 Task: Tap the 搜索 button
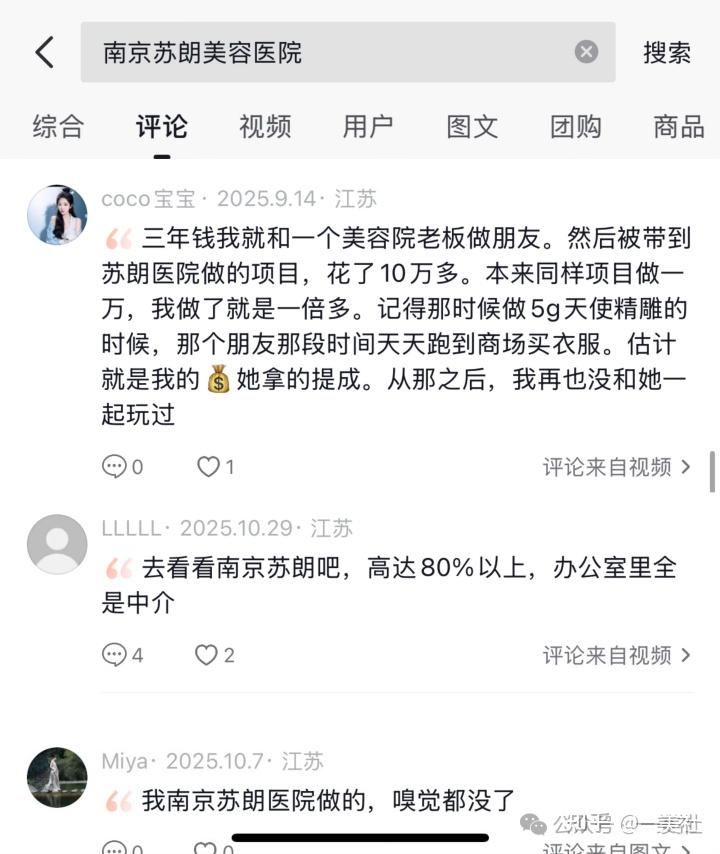(667, 52)
